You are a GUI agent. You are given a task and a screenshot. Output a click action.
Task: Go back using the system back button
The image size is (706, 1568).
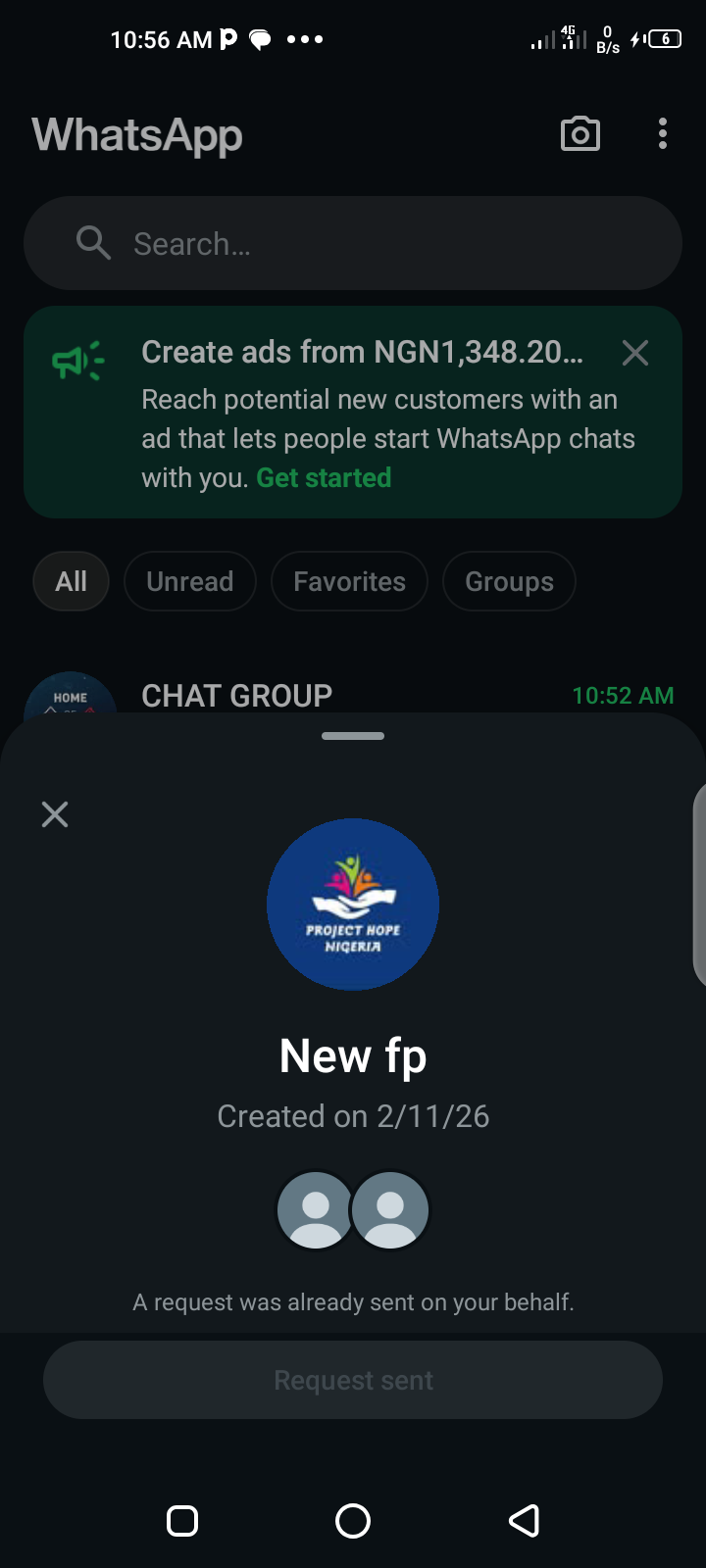524,1521
